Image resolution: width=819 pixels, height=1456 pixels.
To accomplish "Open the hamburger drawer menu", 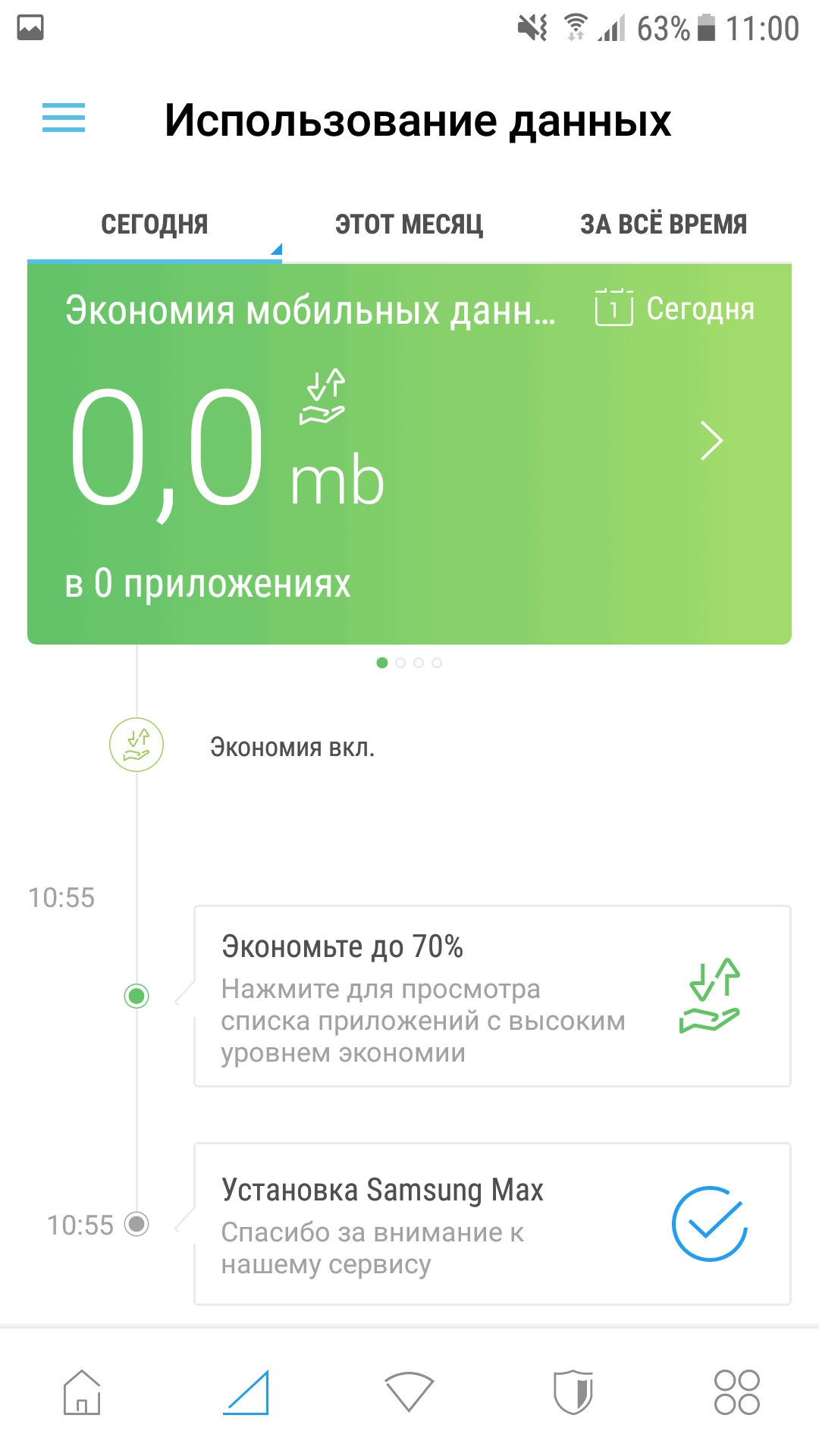I will (x=64, y=118).
